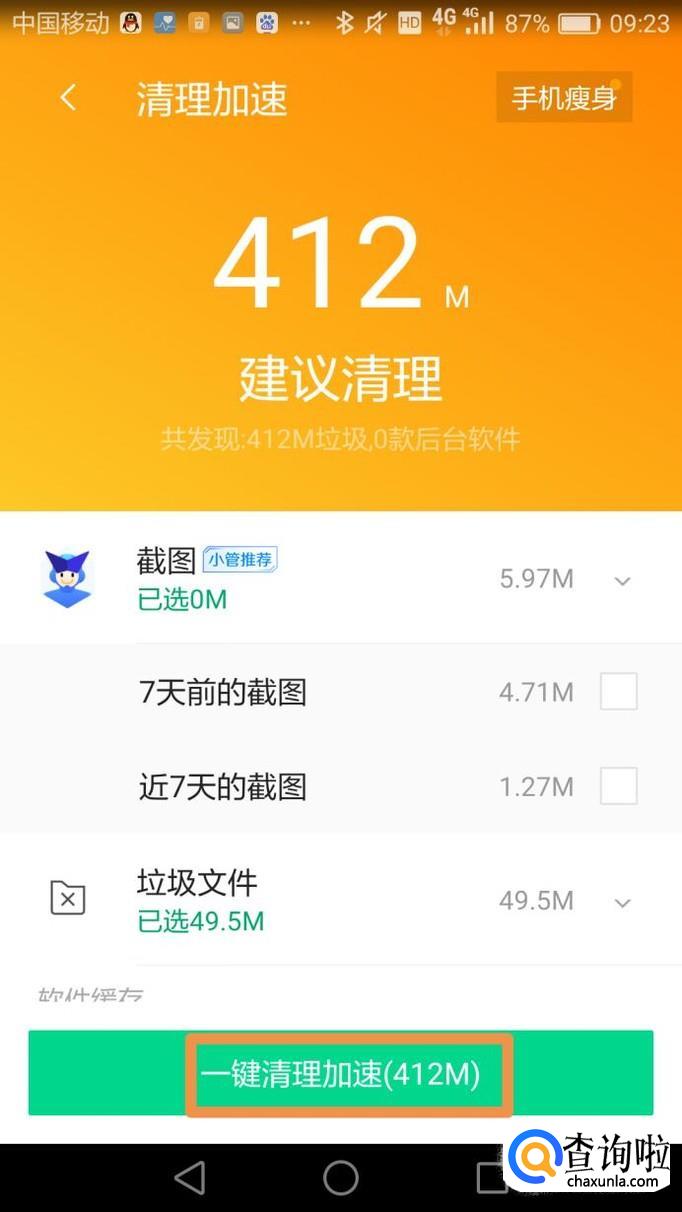Expand the 垃圾文件 section
This screenshot has height=1212, width=682.
[622, 902]
